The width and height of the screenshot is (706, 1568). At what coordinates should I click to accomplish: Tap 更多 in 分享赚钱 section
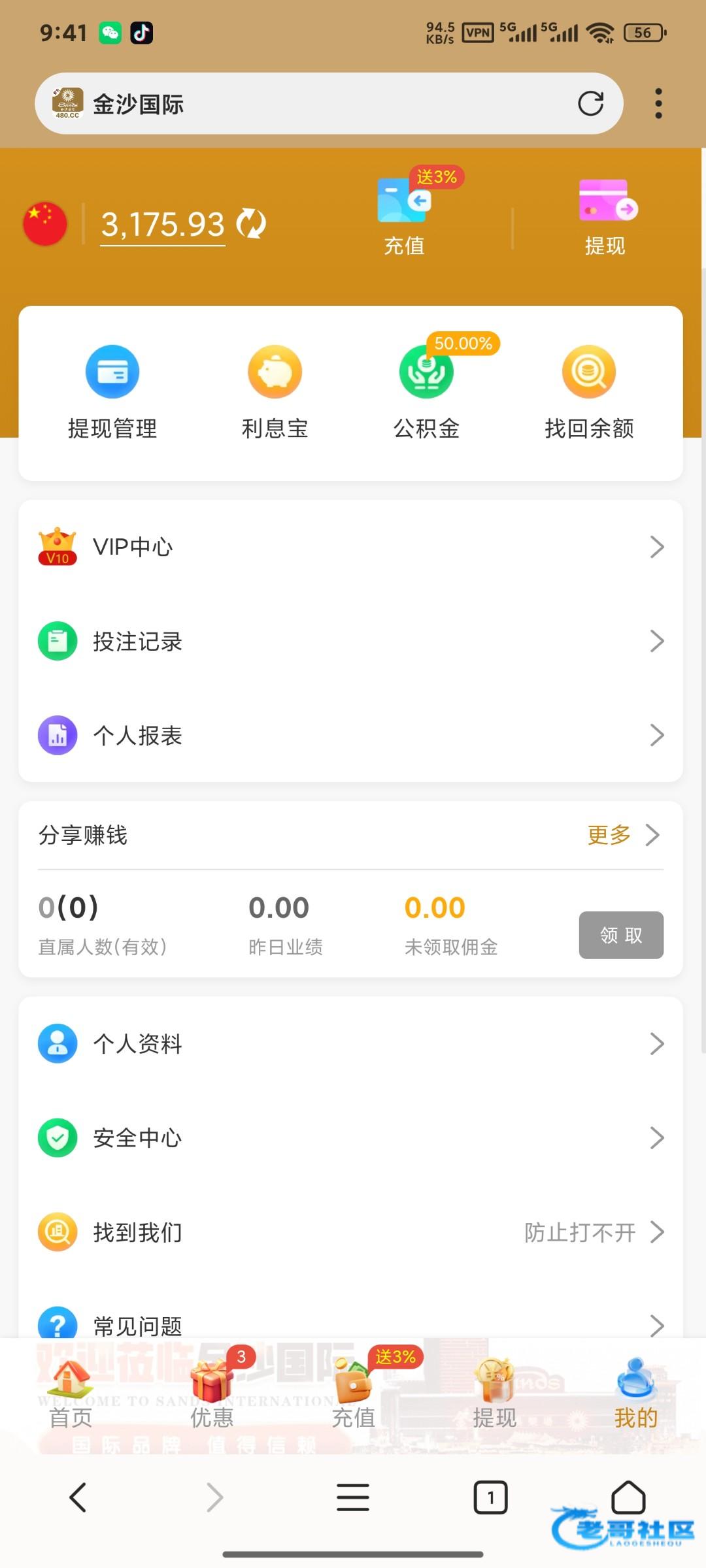click(x=622, y=834)
